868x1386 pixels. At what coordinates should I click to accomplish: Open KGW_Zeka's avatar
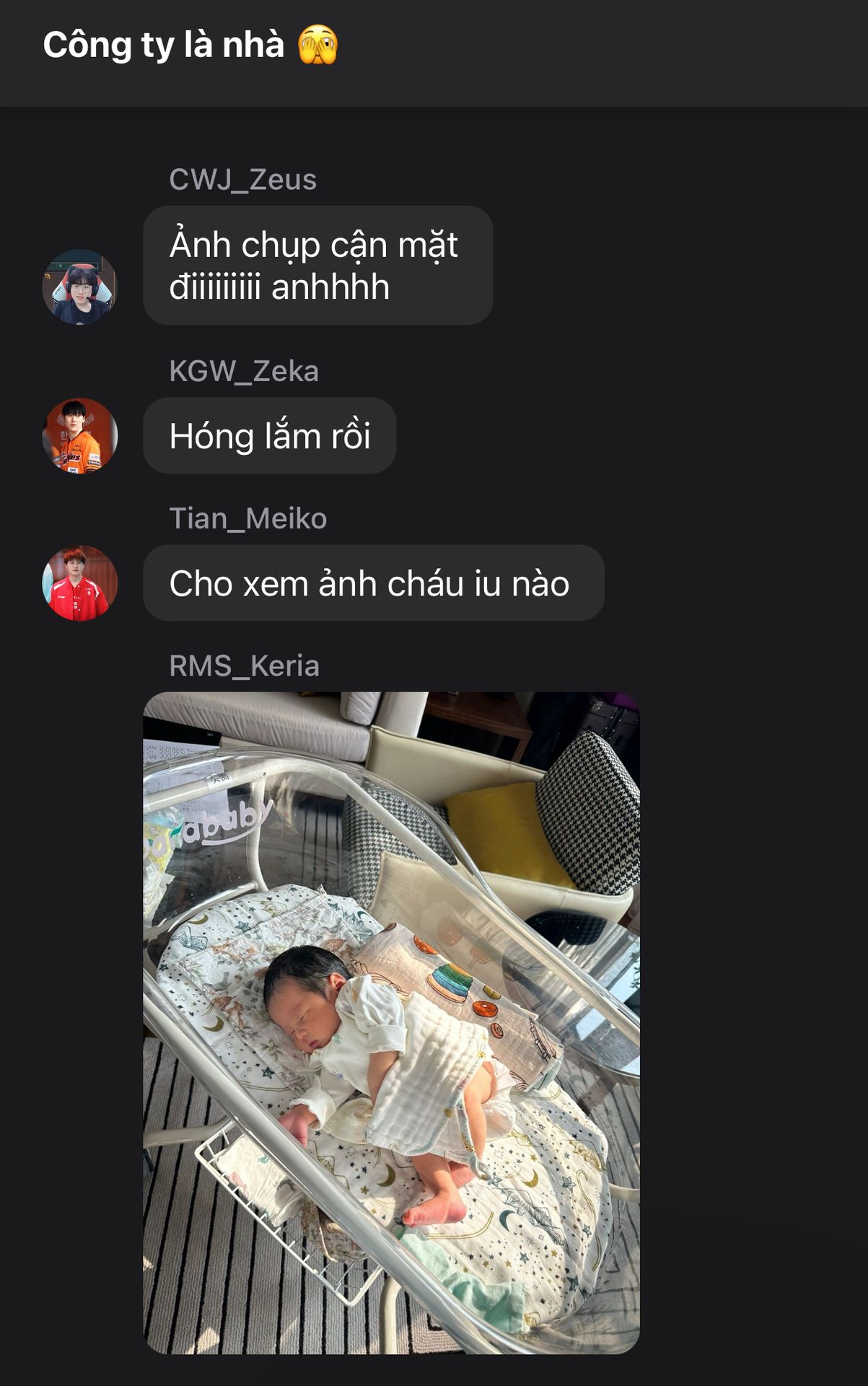(79, 435)
